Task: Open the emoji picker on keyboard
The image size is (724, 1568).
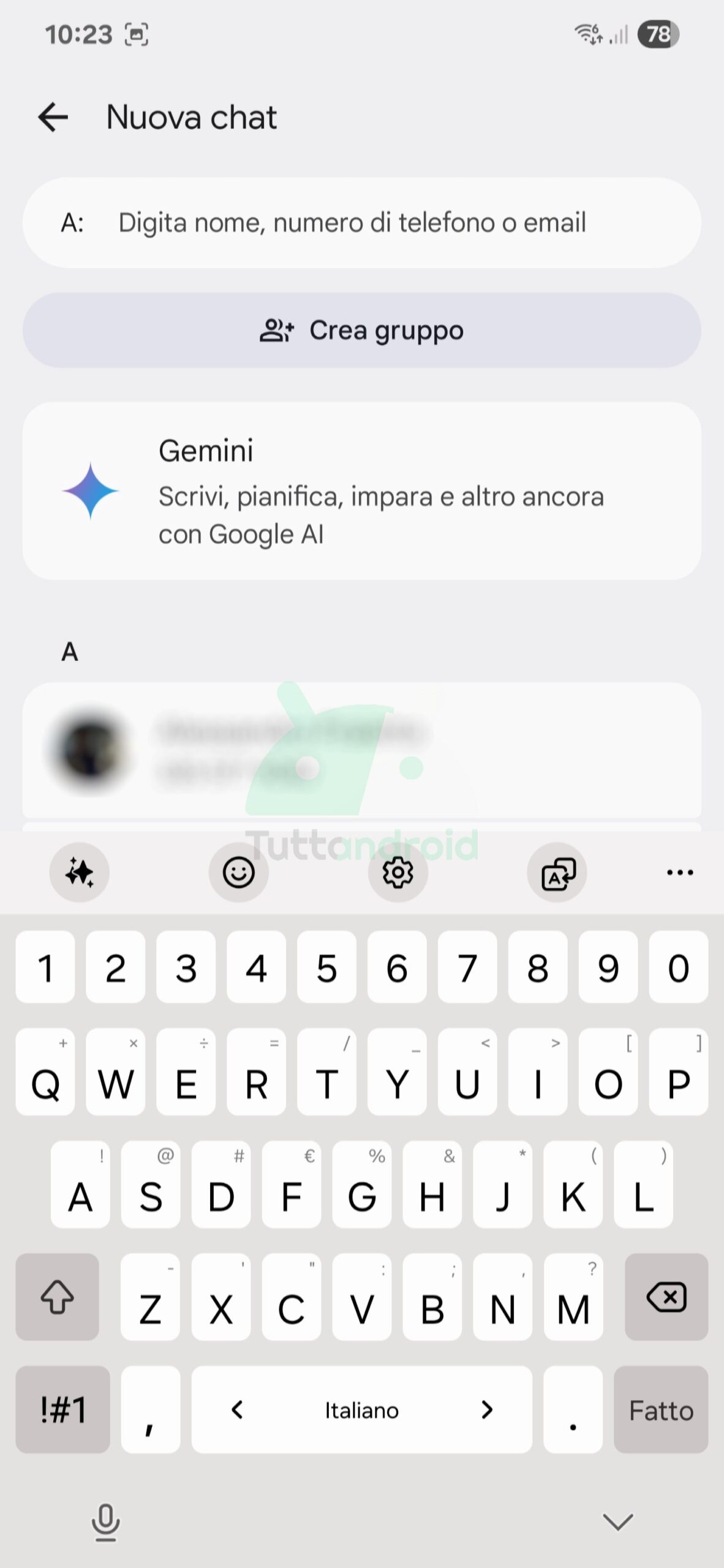Action: [x=238, y=872]
